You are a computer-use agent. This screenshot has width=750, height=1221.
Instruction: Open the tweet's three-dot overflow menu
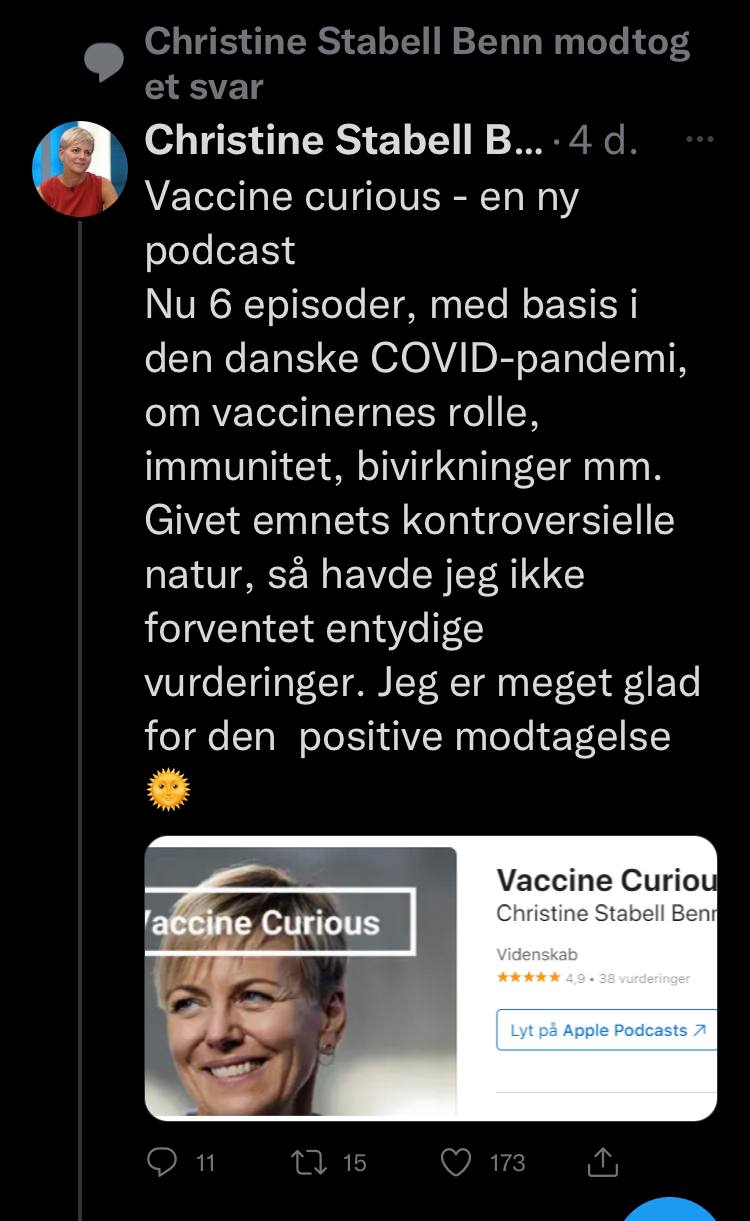pyautogui.click(x=698, y=140)
